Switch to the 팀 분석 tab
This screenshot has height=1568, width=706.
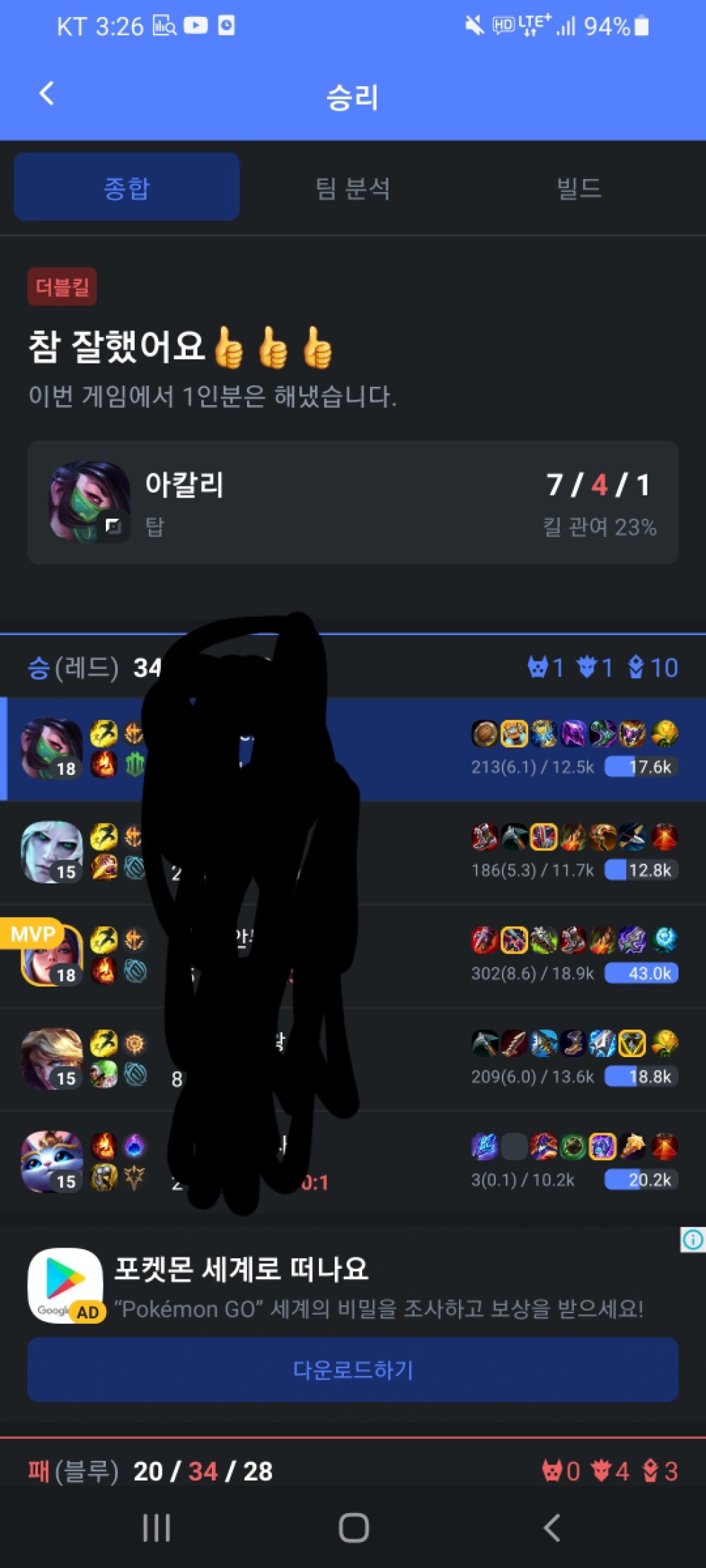pyautogui.click(x=352, y=188)
